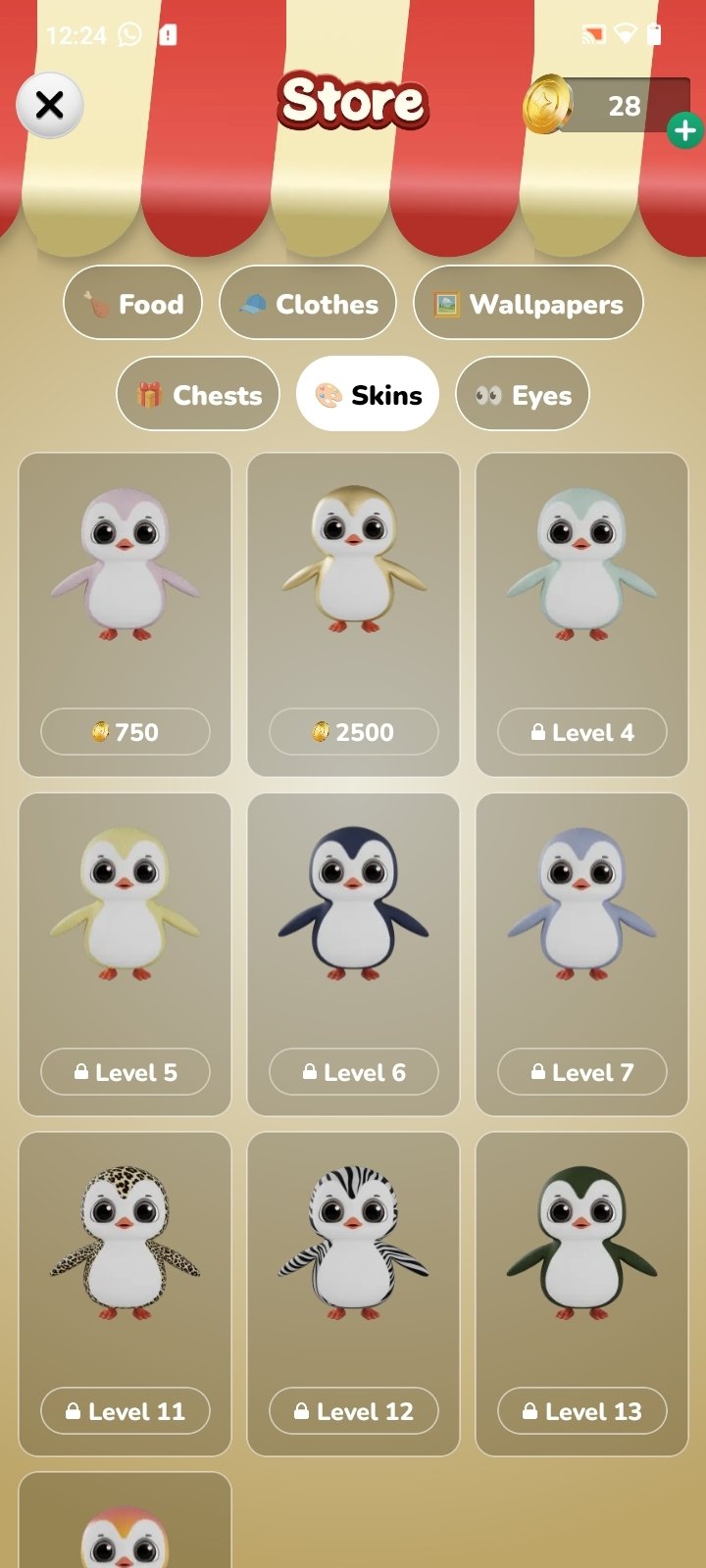The height and width of the screenshot is (1568, 706).
Task: Switch to Wallpapers category
Action: point(529,303)
